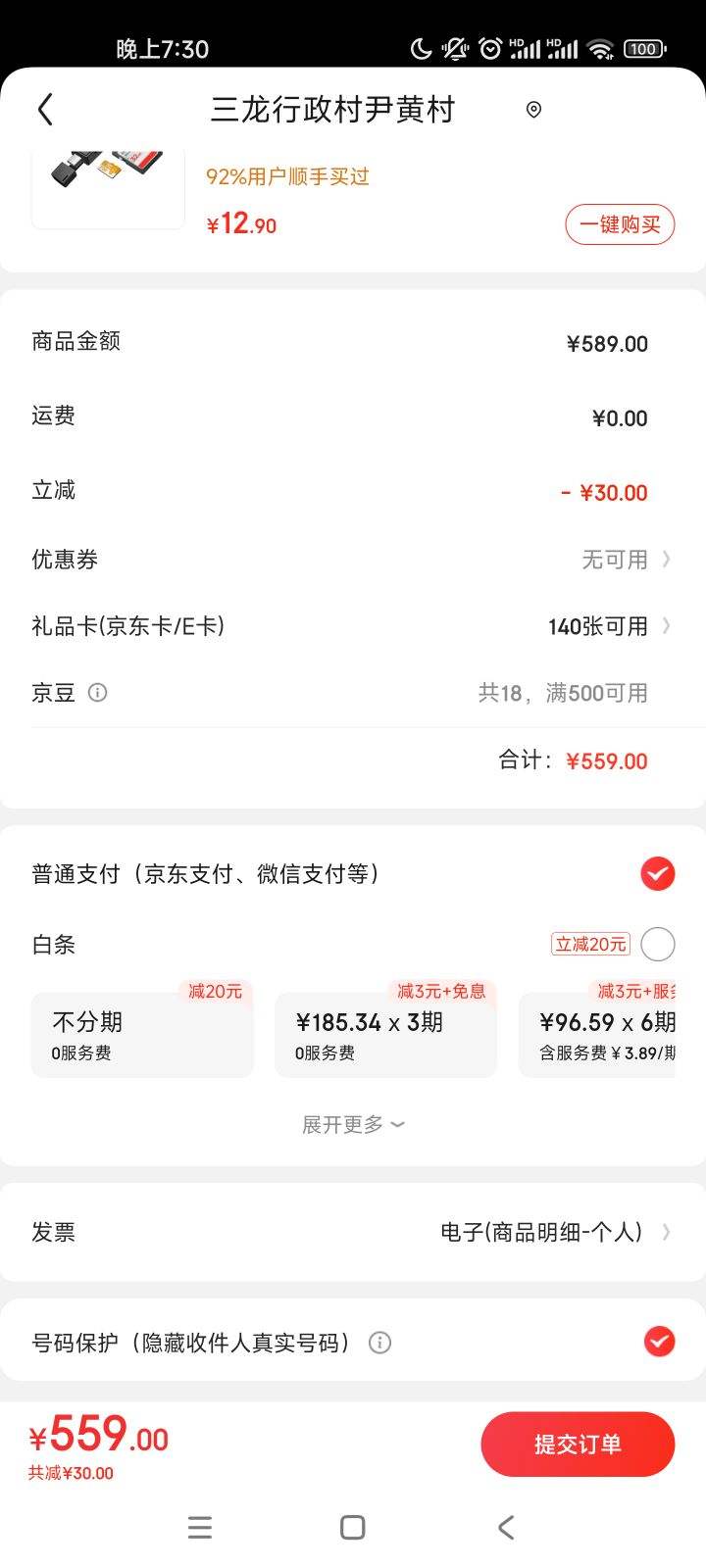Open the recent apps navigation icon
Screen dimensions: 706x1568
[x=200, y=1527]
